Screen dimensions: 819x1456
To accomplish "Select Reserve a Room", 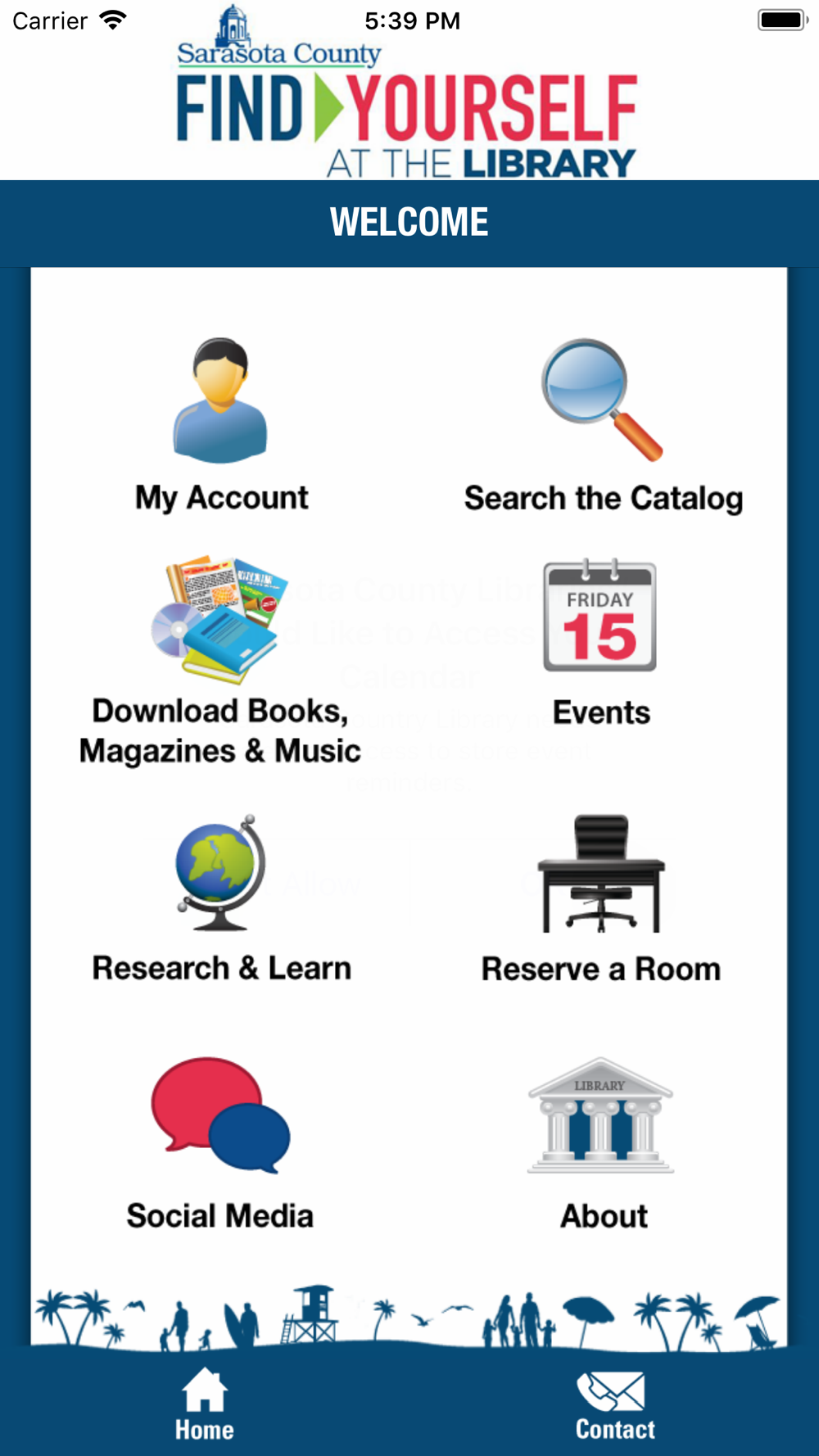I will click(601, 899).
